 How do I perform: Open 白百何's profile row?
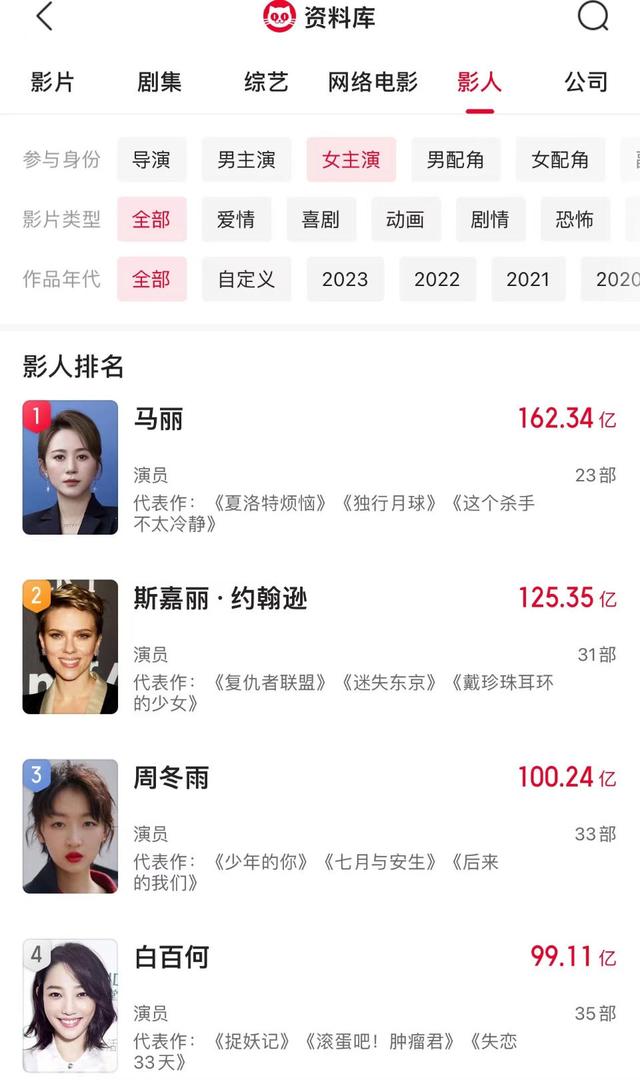[x=320, y=1005]
